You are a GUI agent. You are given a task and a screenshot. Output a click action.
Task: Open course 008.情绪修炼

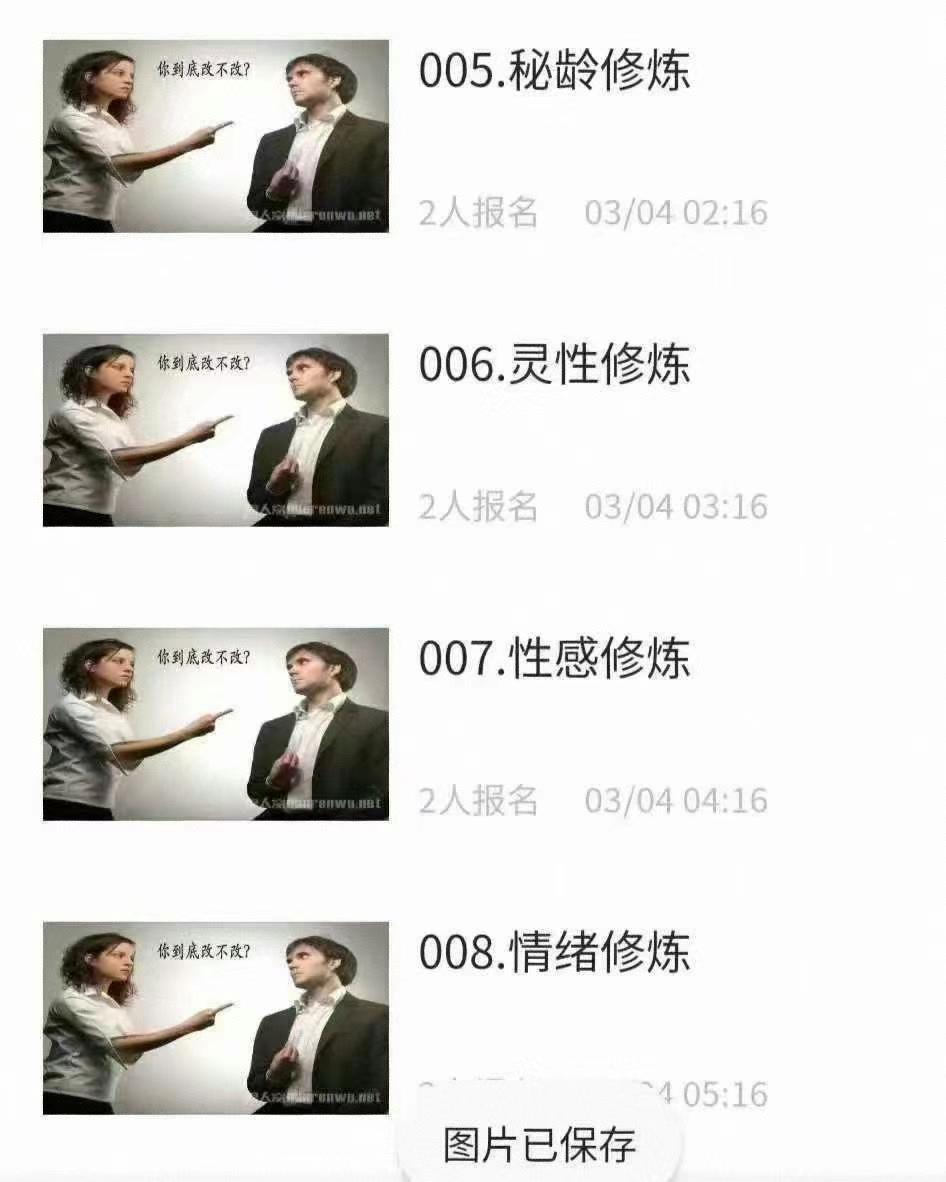[x=554, y=953]
